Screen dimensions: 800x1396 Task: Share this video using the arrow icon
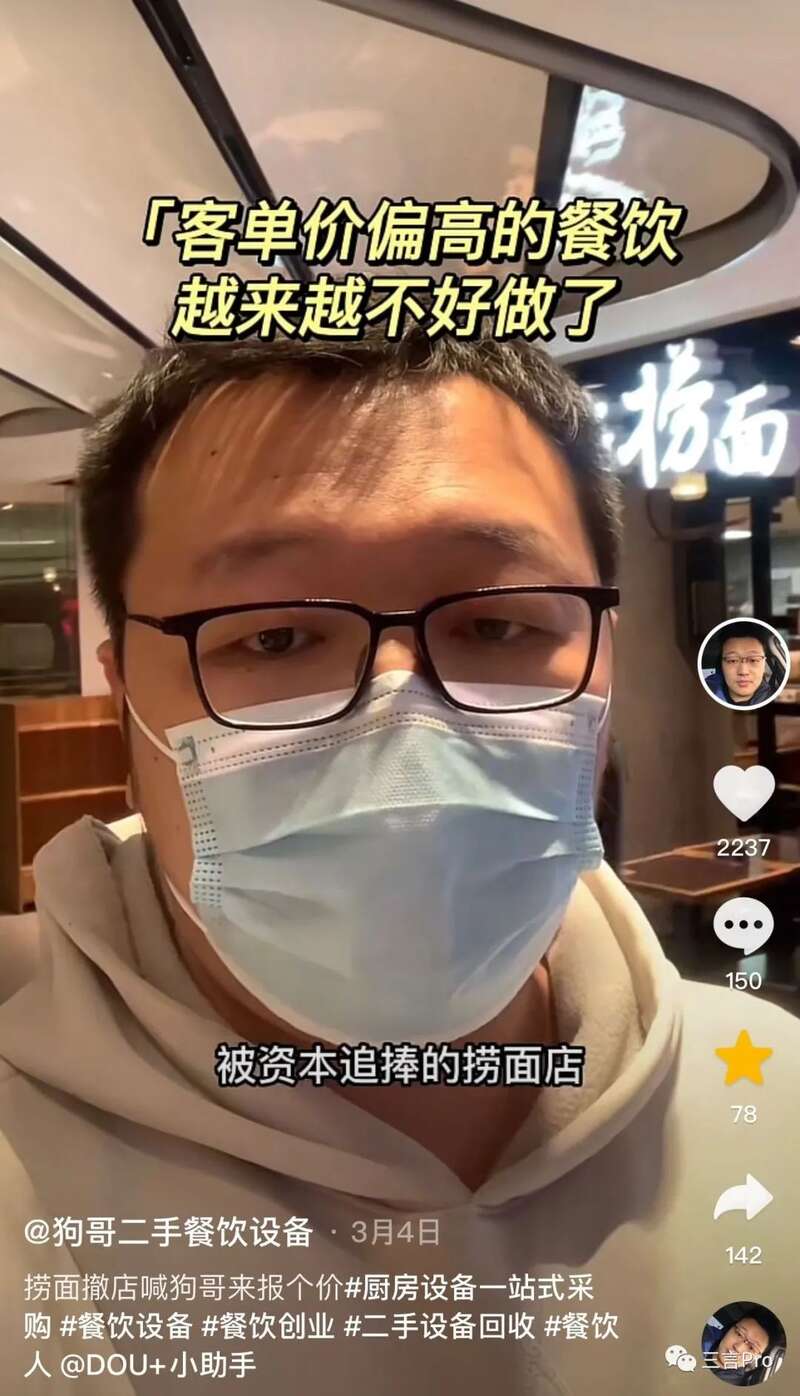tap(743, 1197)
